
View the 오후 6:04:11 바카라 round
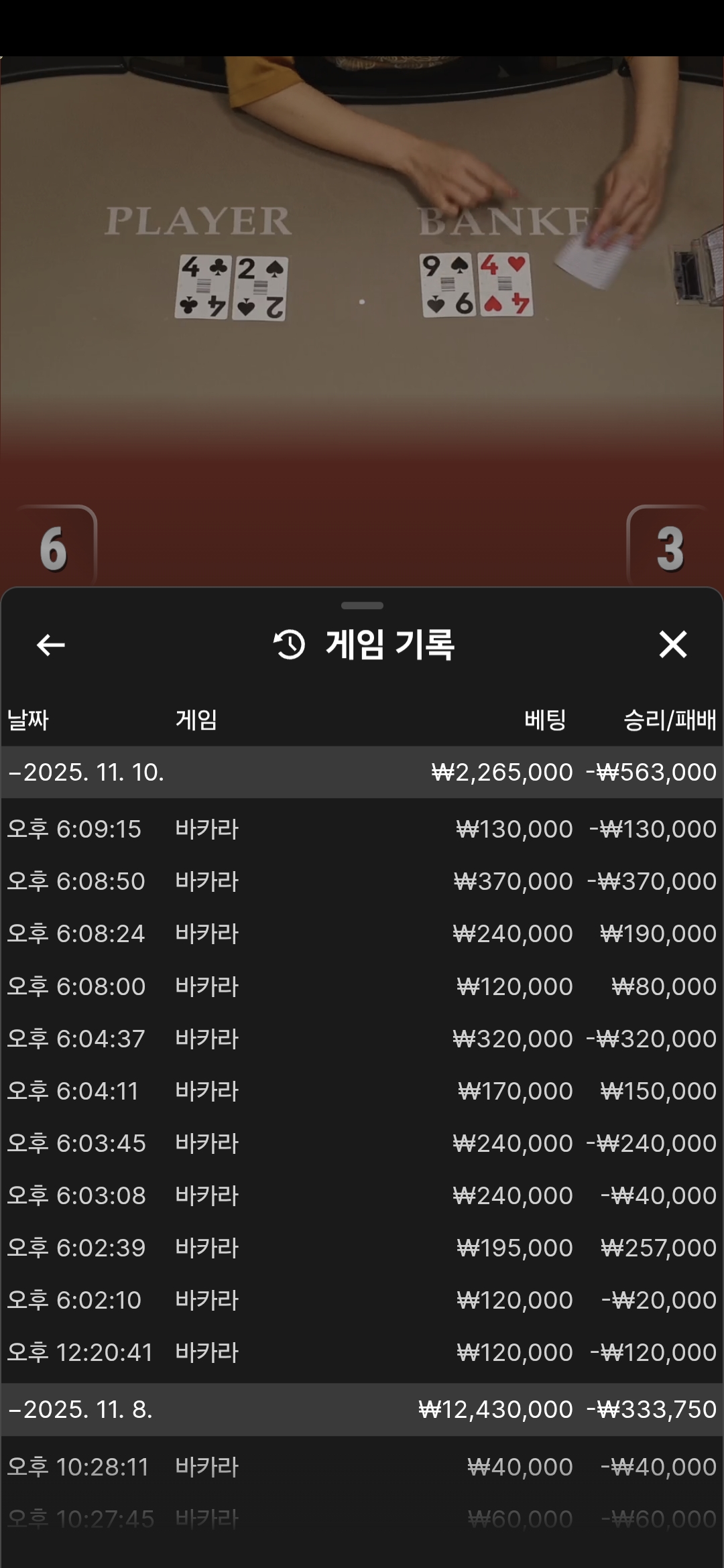click(x=362, y=1091)
